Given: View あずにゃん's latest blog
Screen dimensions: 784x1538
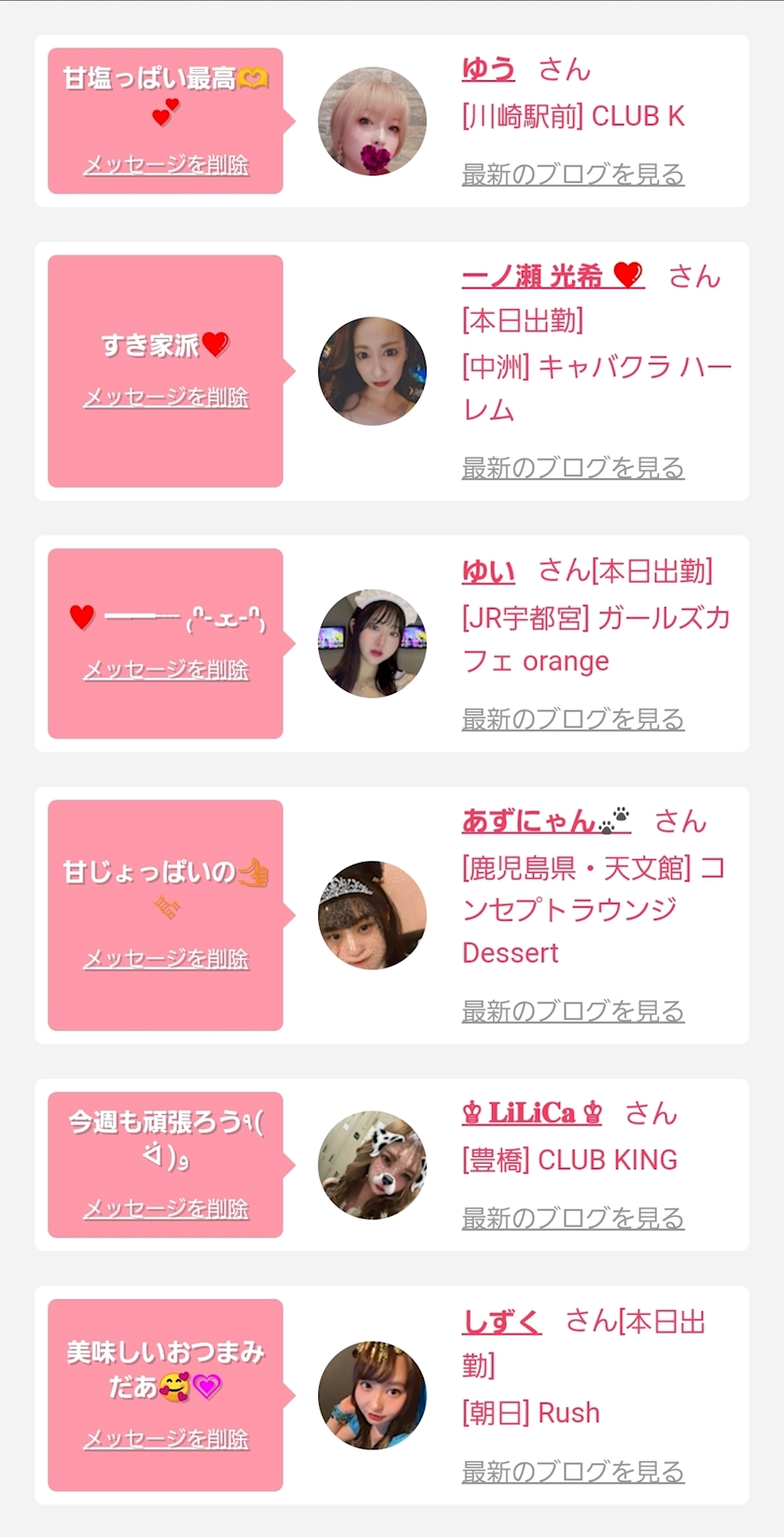Looking at the screenshot, I should pyautogui.click(x=573, y=1011).
